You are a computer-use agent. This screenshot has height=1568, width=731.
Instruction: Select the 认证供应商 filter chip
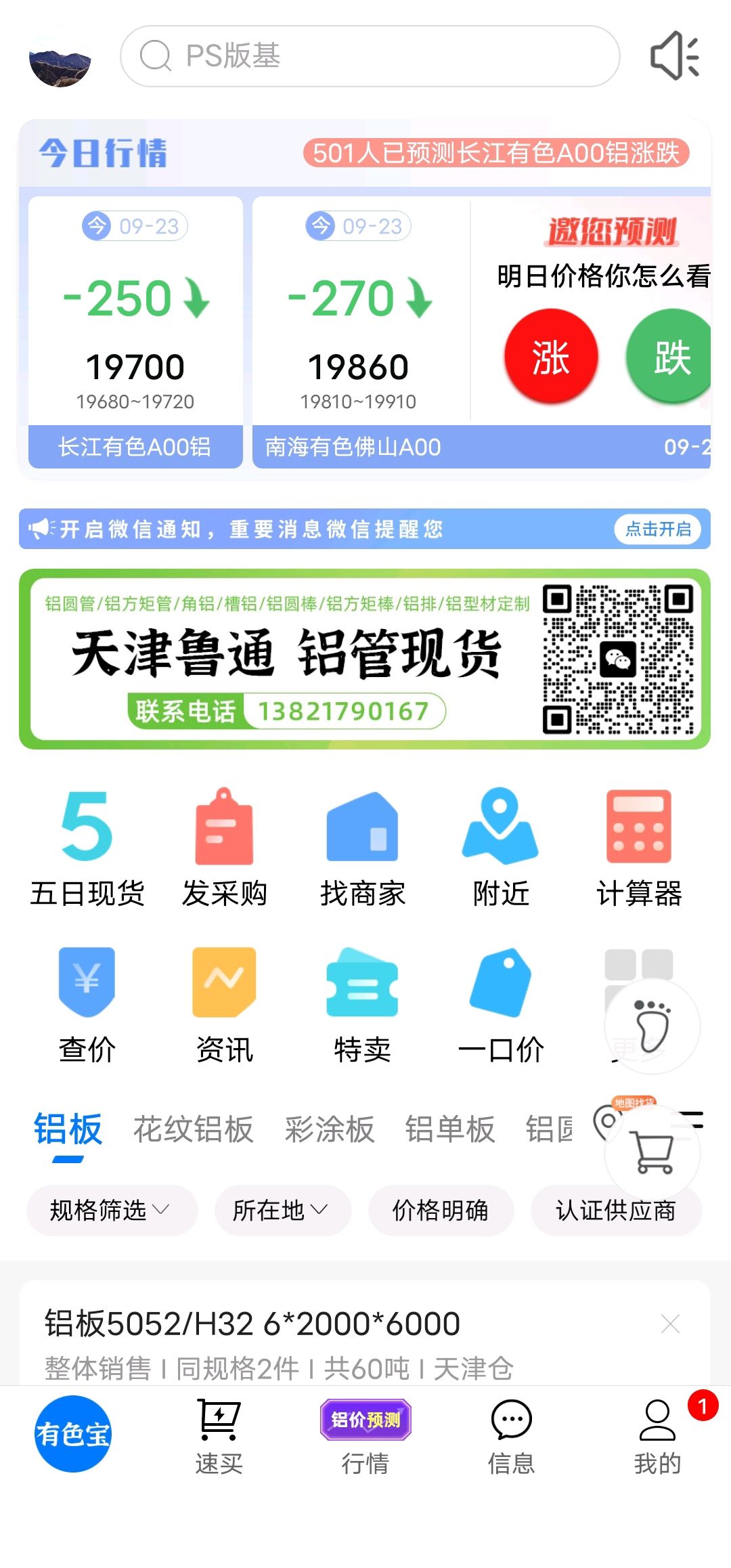pos(616,1210)
